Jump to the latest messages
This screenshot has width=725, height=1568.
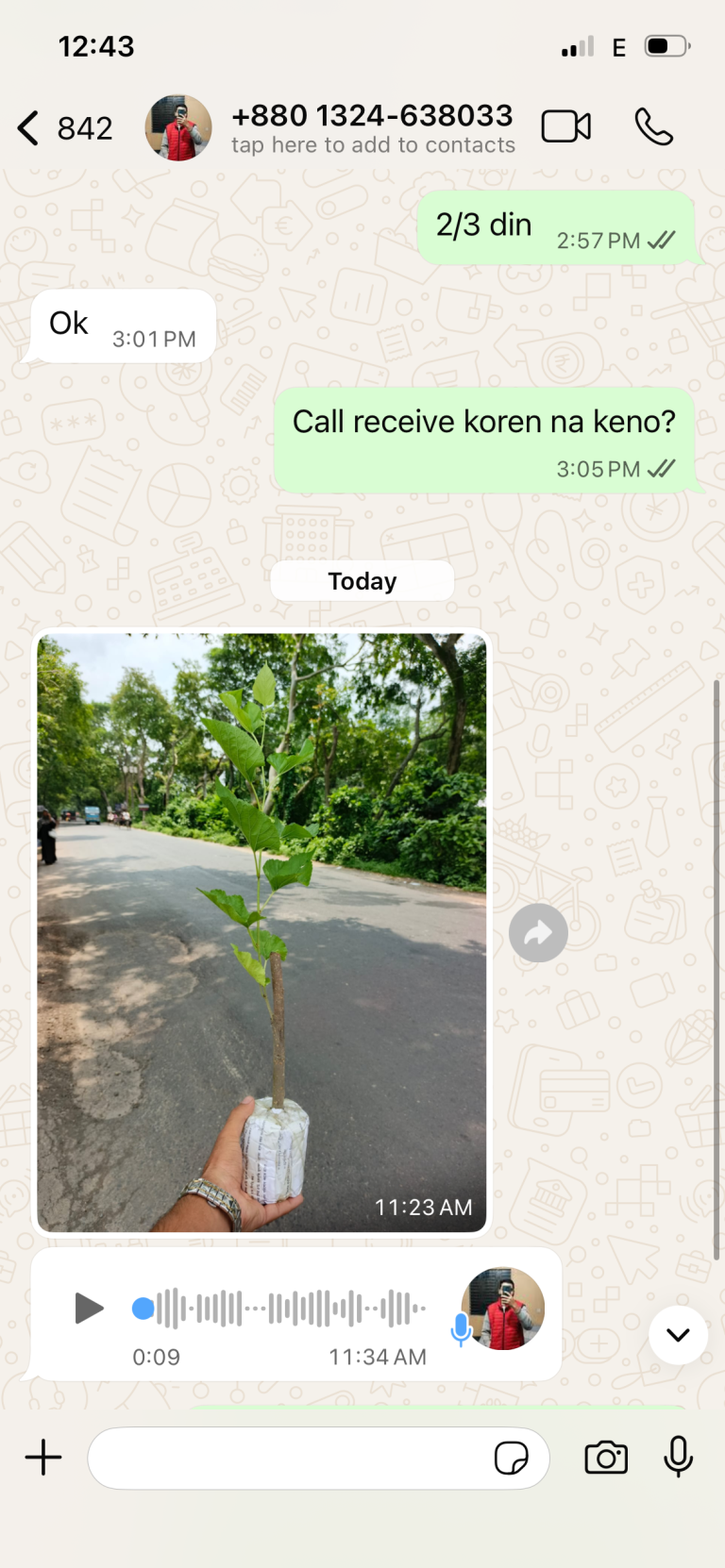click(678, 1335)
